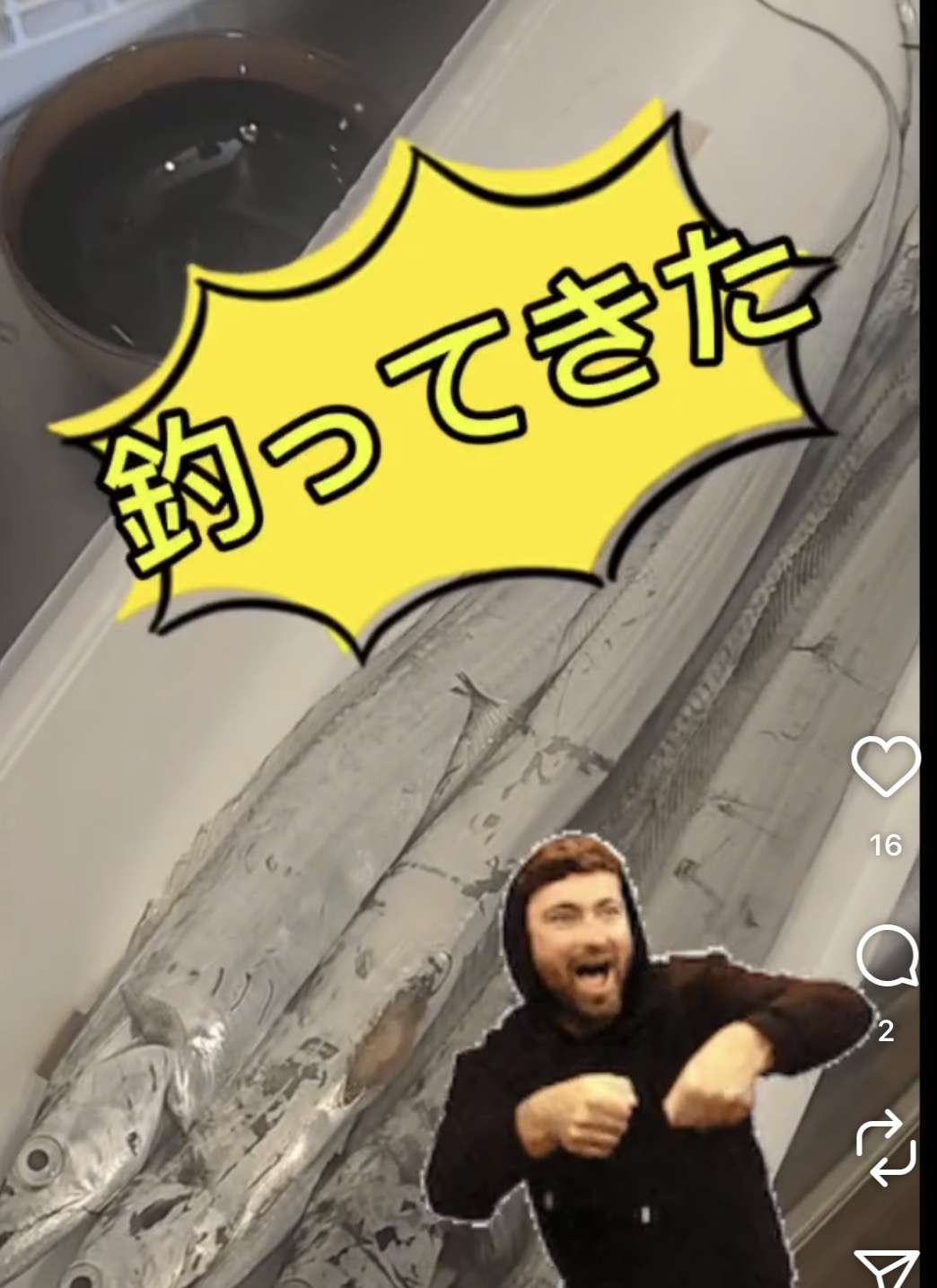Open the comments on this video

click(886, 956)
